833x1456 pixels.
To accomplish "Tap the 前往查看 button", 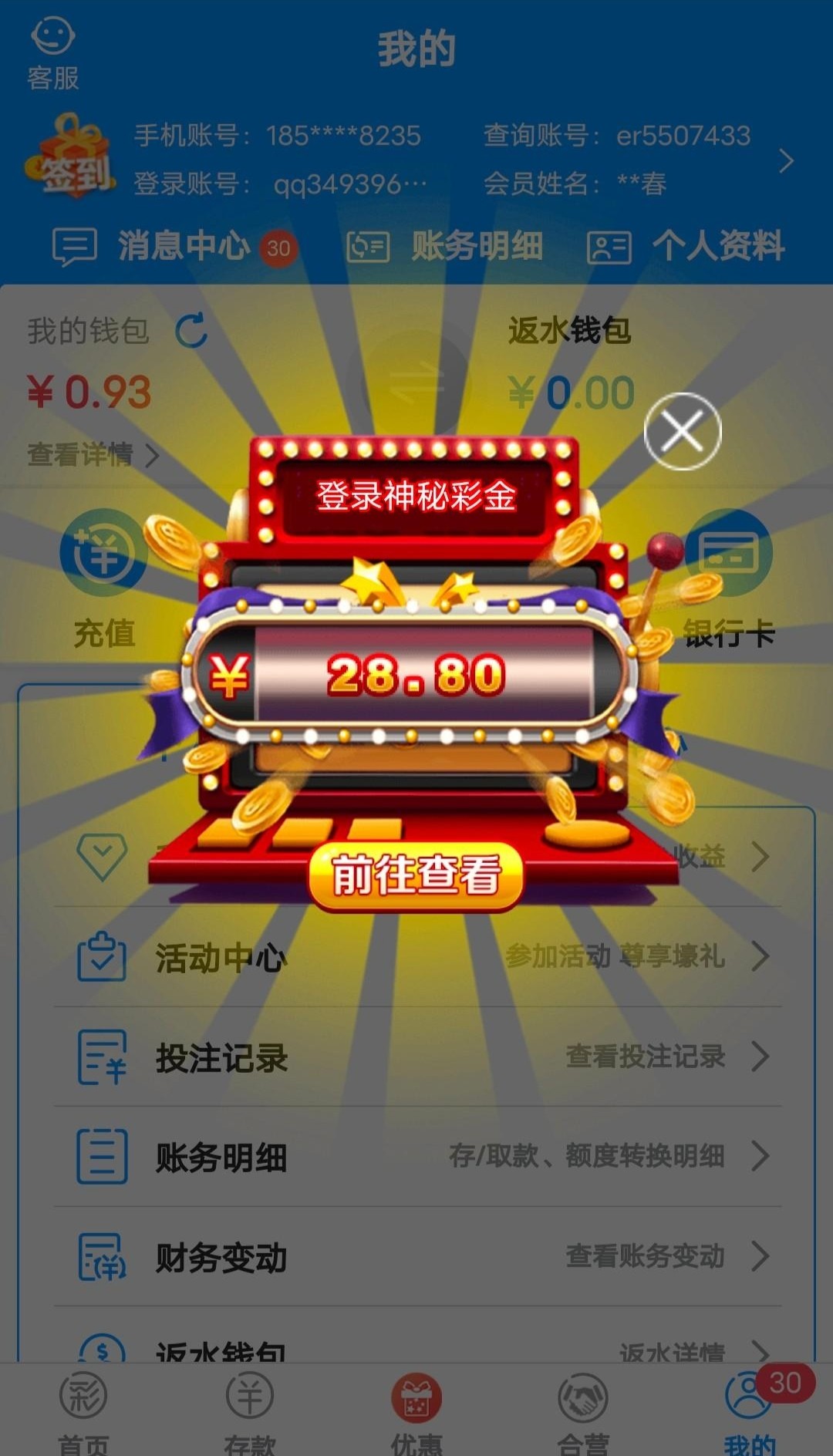I will pyautogui.click(x=416, y=876).
